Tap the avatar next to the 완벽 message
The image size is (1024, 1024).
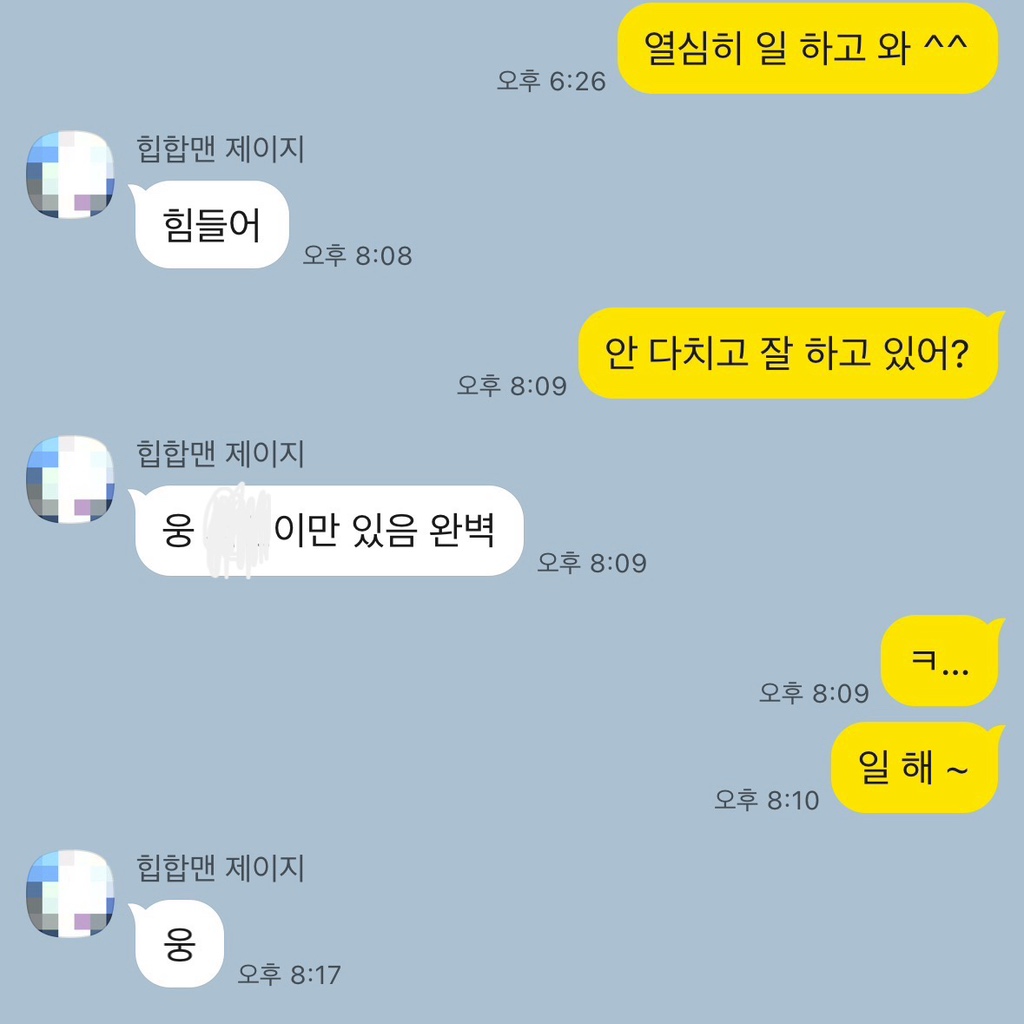(x=70, y=479)
